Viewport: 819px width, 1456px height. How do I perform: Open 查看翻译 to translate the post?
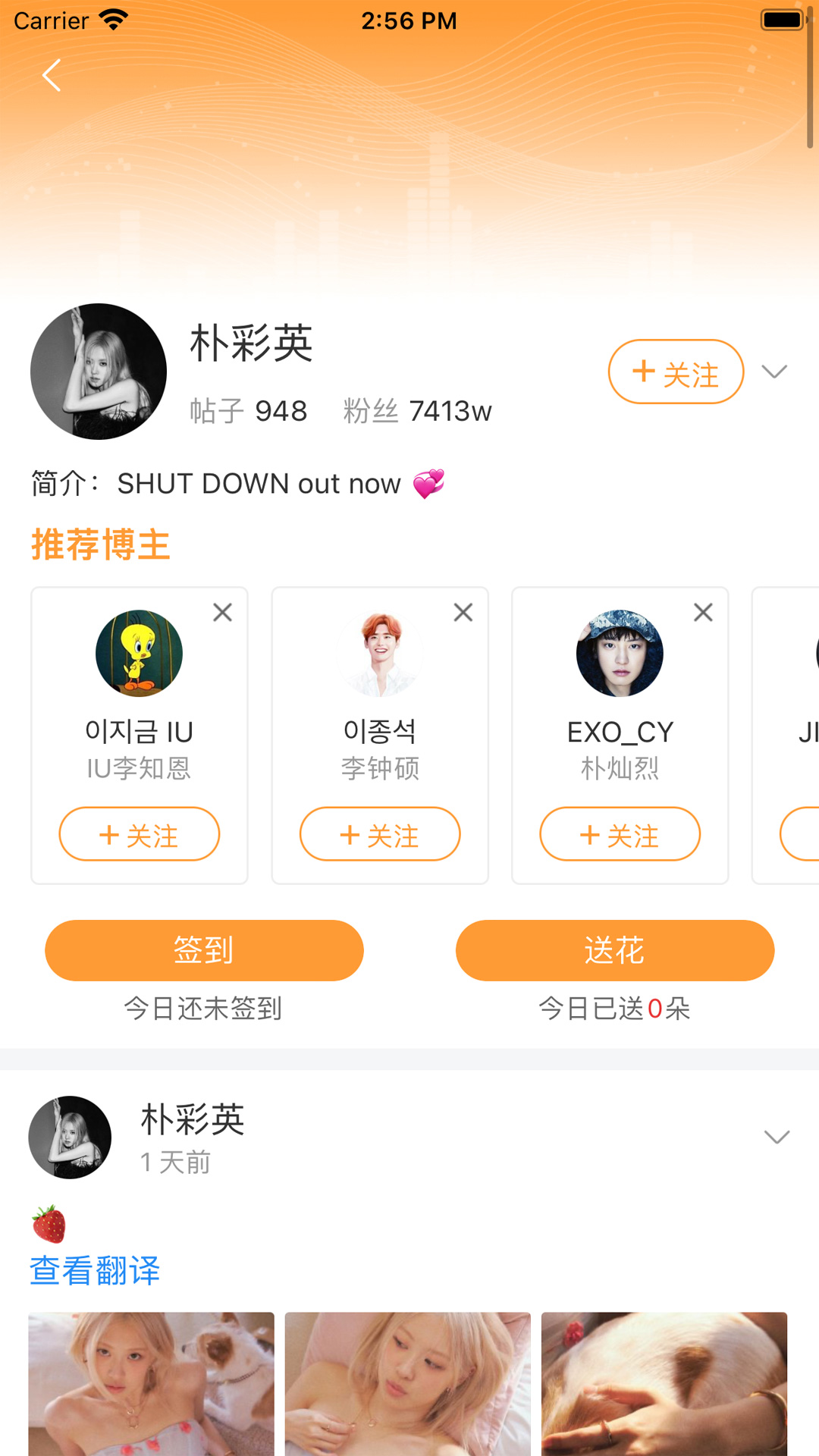pyautogui.click(x=93, y=1270)
